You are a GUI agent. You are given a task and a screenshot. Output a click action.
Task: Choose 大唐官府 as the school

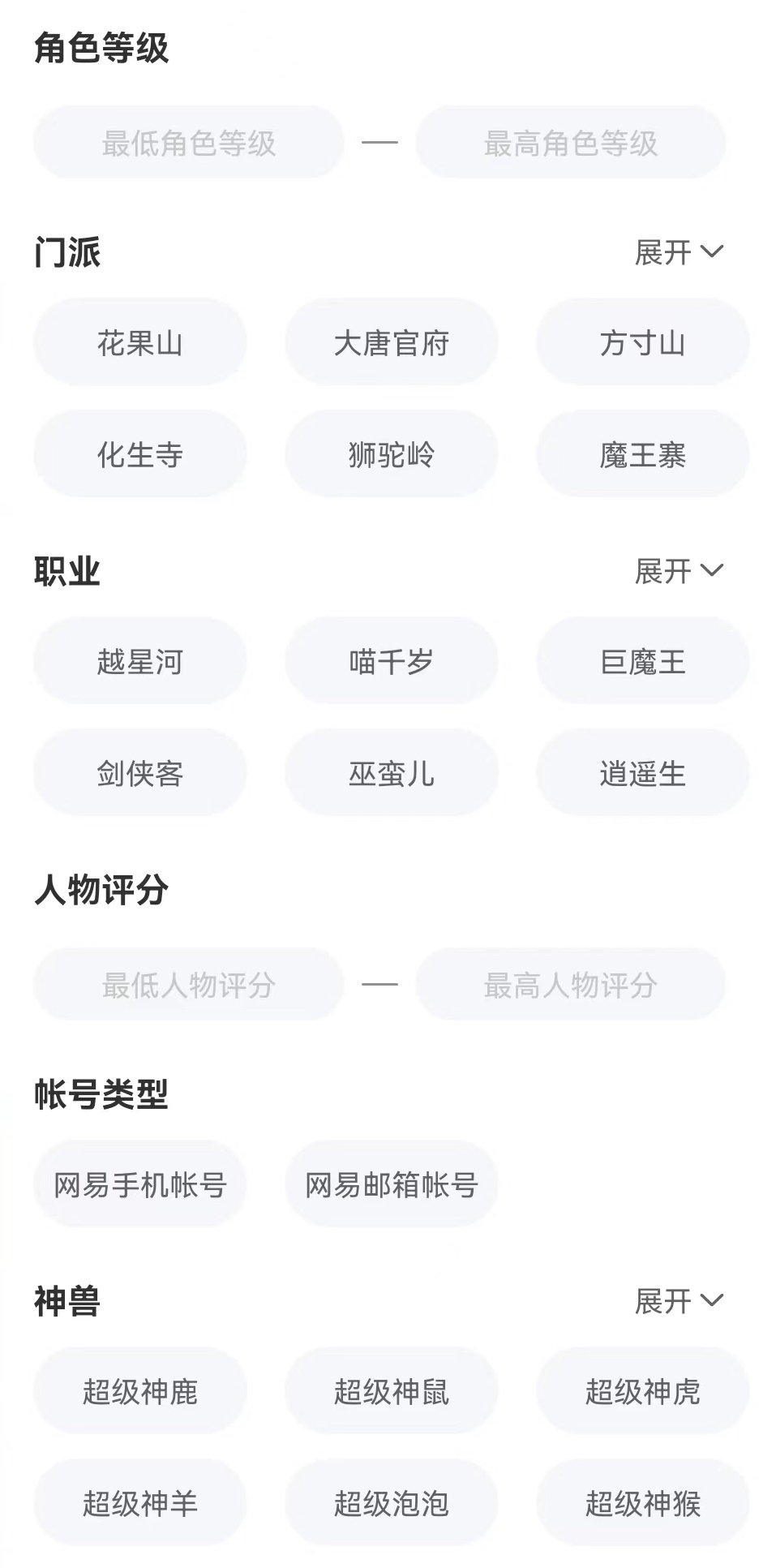click(391, 342)
